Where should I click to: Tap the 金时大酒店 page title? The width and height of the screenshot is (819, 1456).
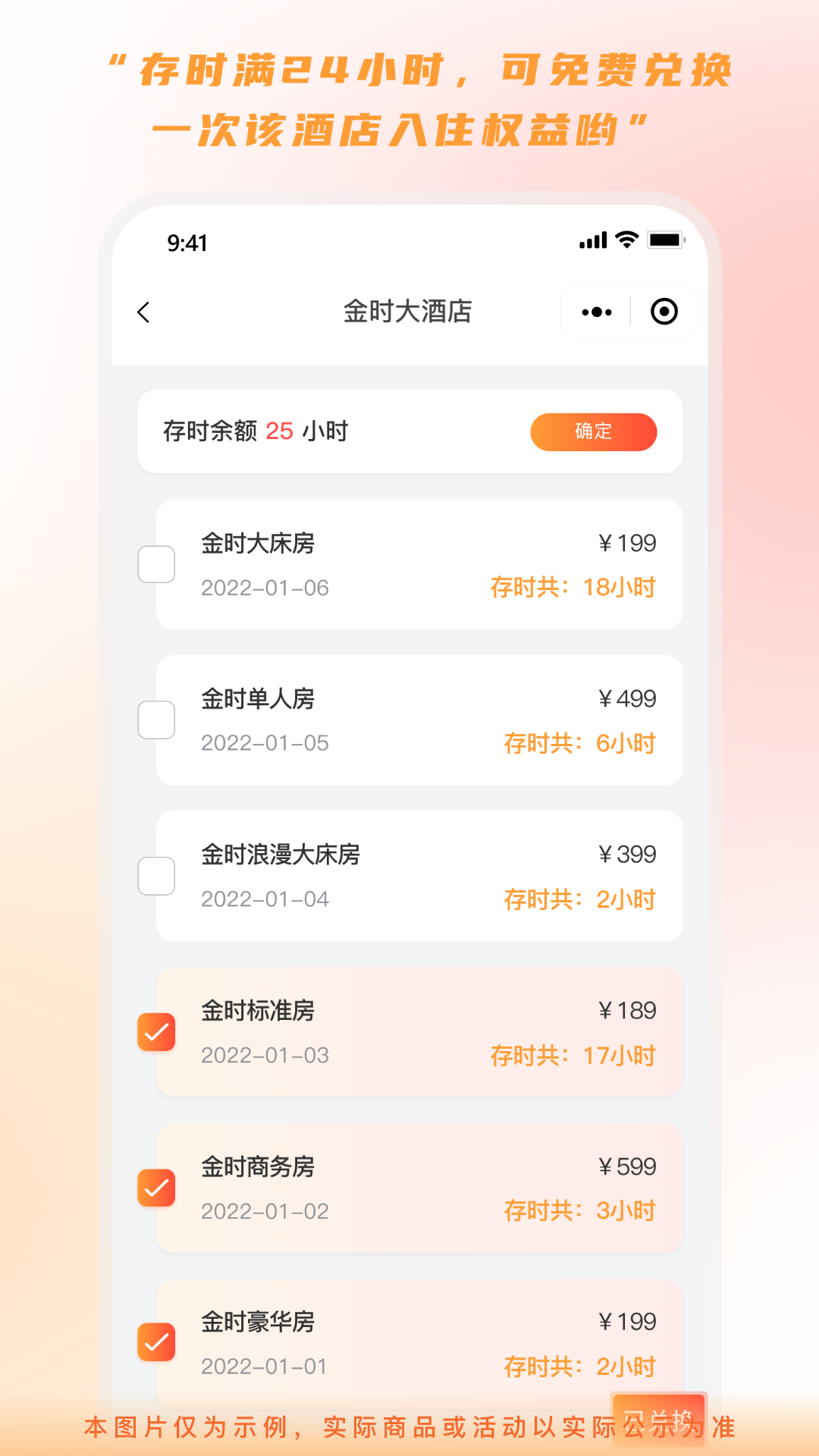408,312
